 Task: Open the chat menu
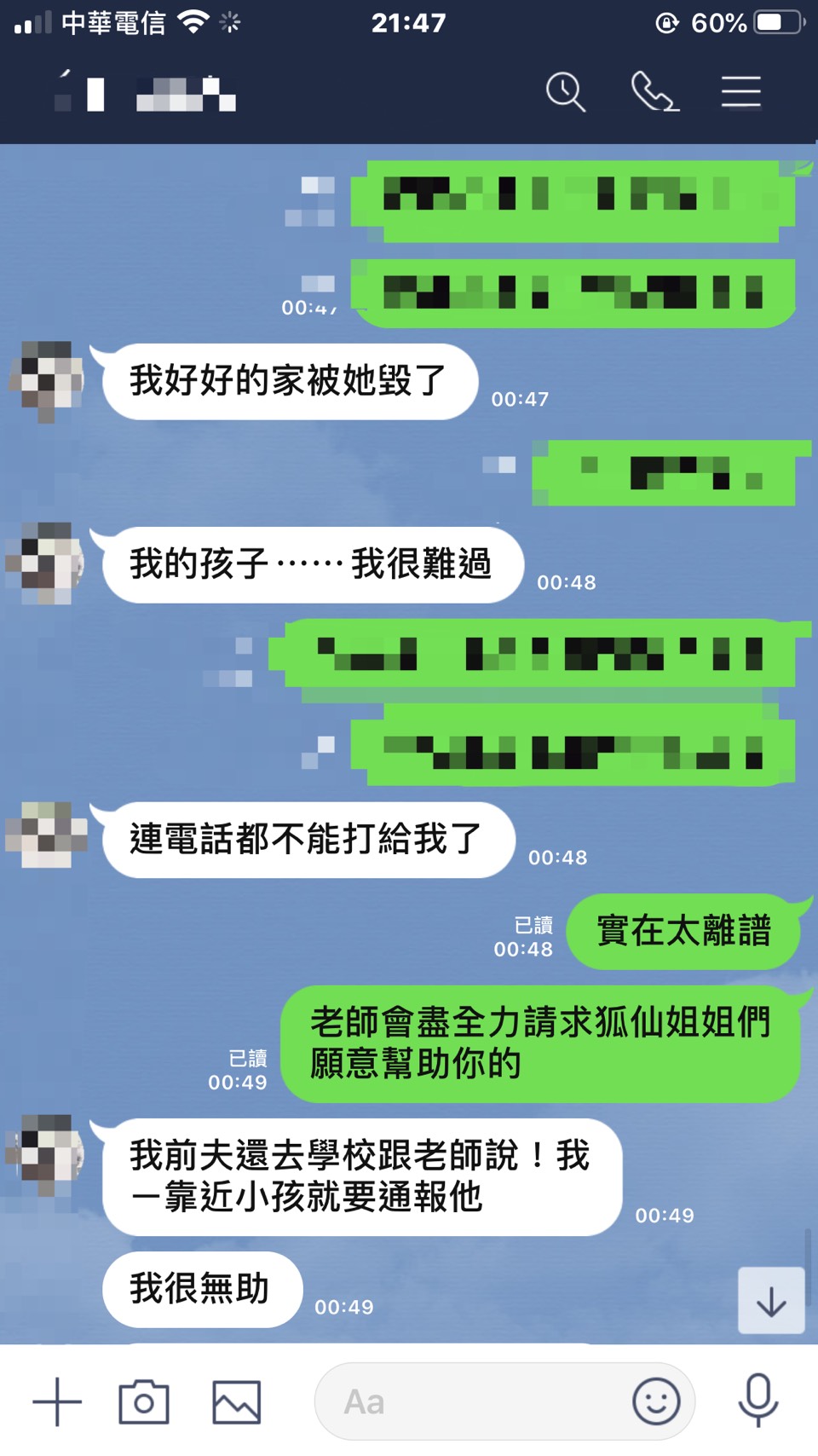[740, 92]
